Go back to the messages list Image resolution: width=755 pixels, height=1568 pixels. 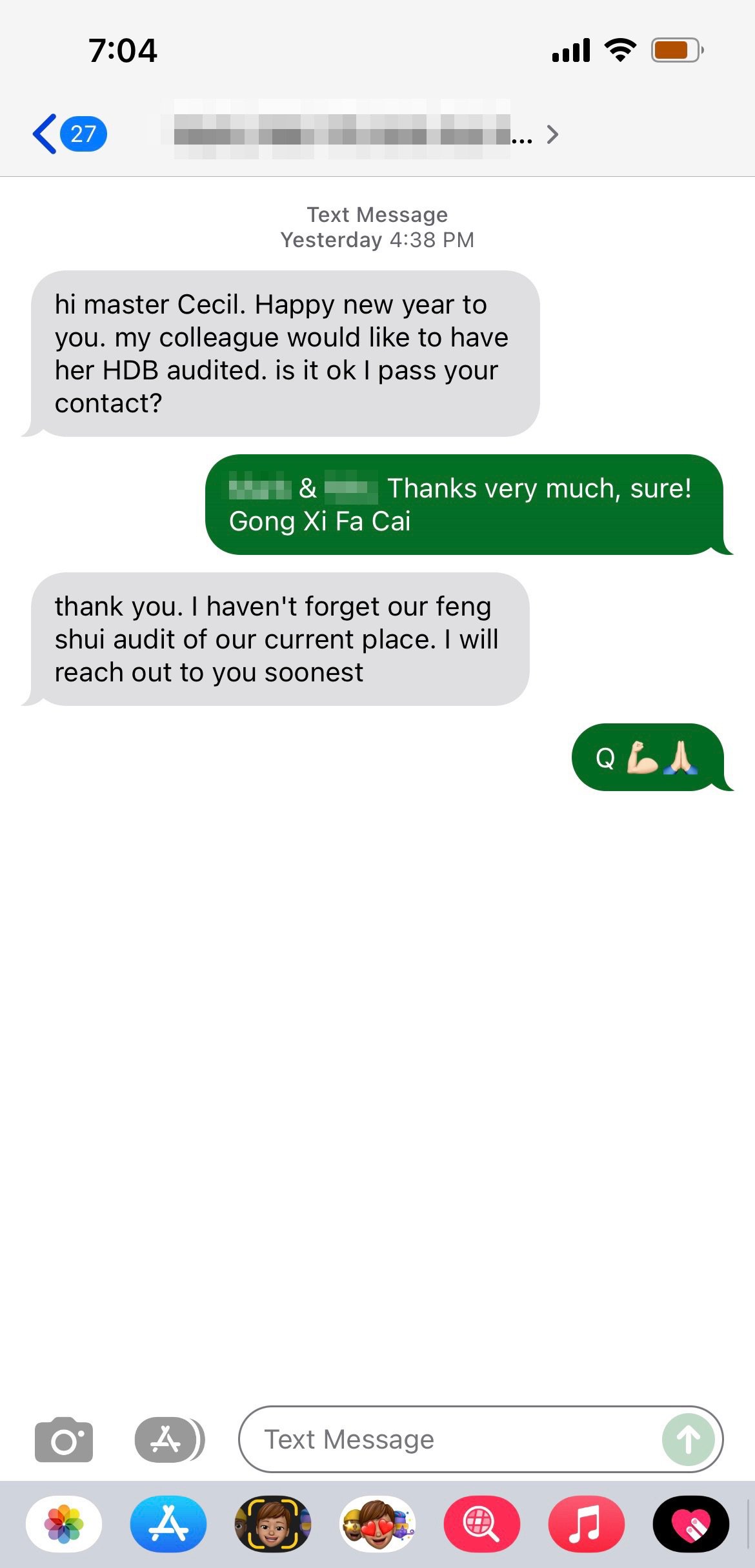(68, 134)
